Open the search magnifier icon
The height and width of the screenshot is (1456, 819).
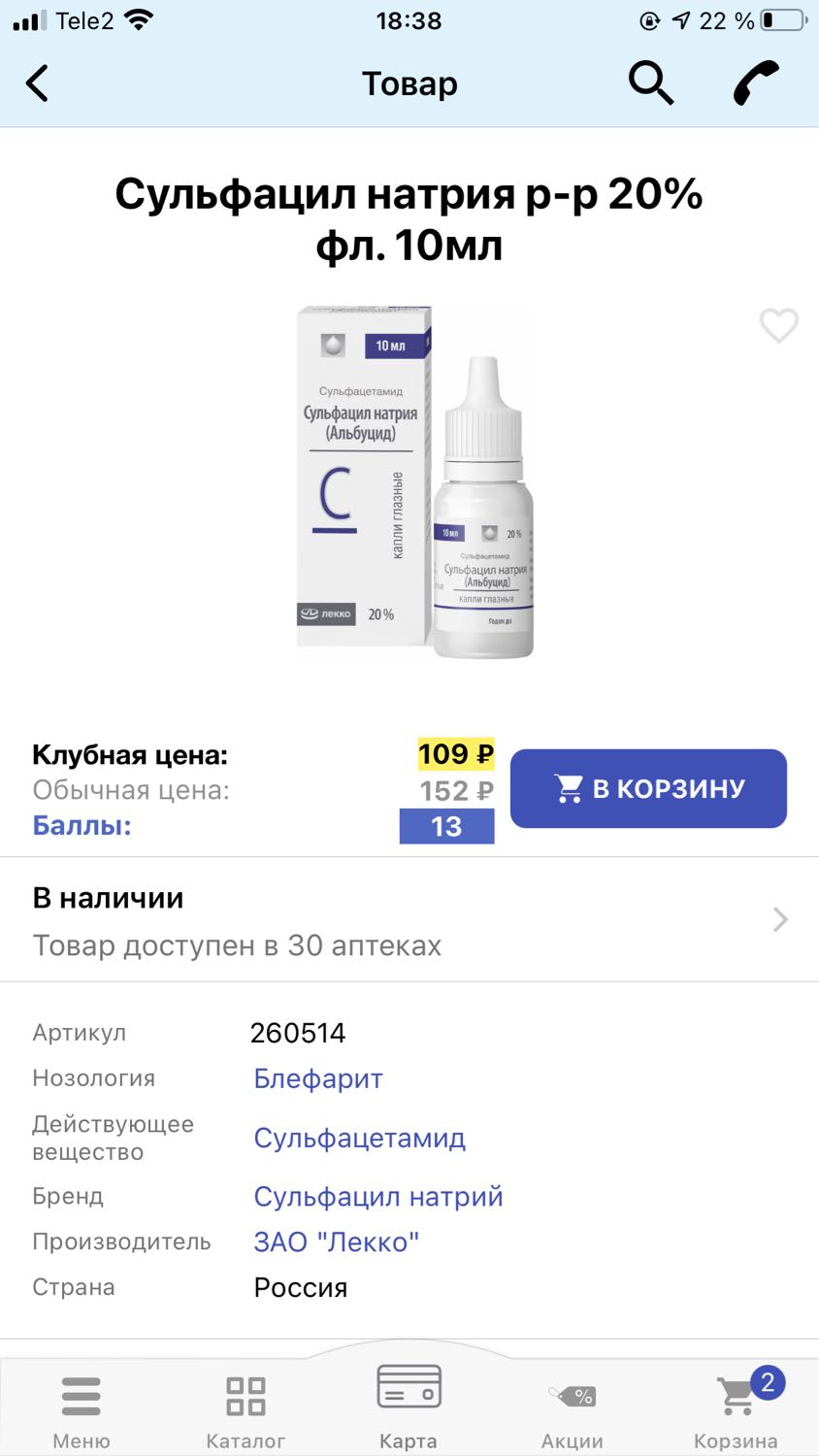coord(650,83)
